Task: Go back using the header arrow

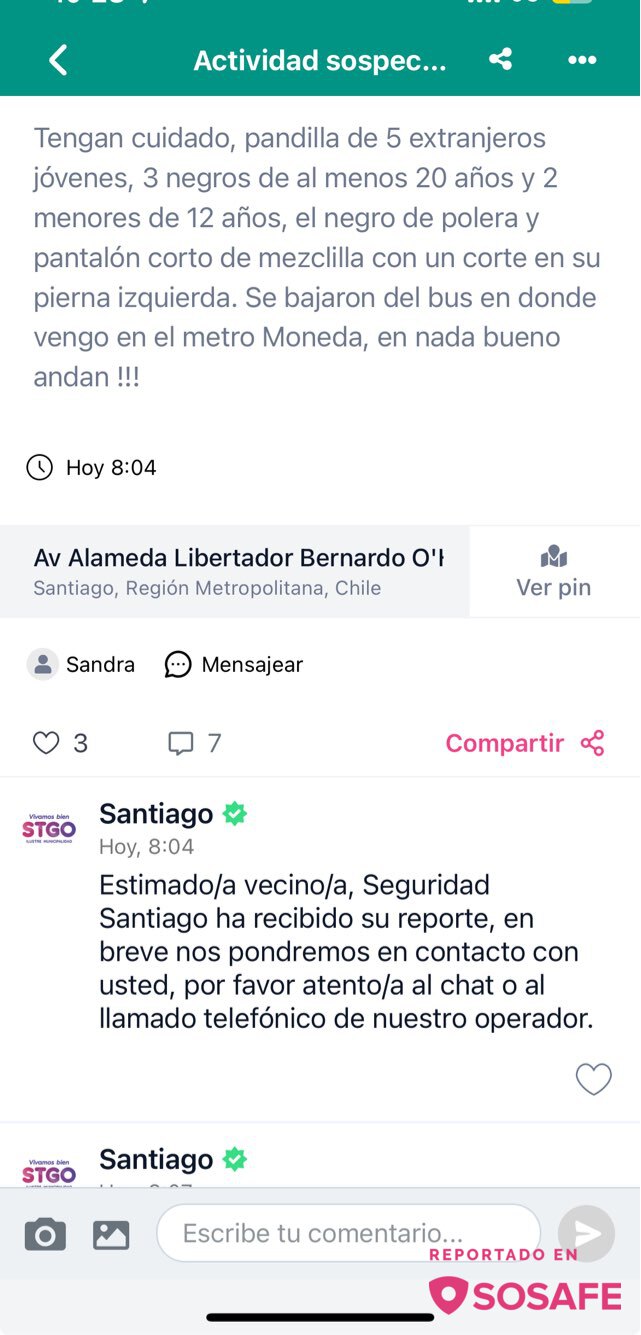Action: pyautogui.click(x=58, y=61)
